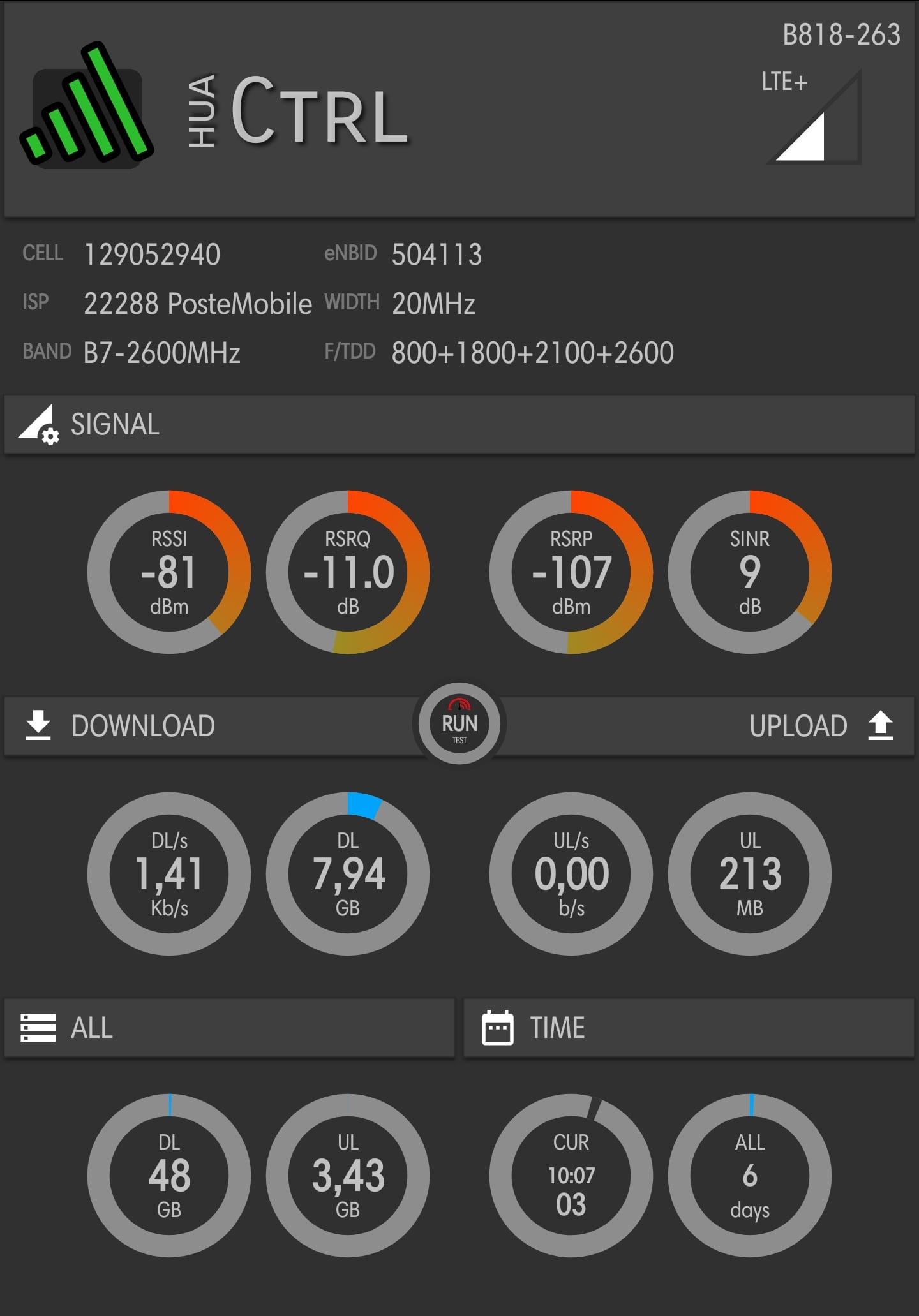Open the ALL traffic statistics section

coord(92,1028)
